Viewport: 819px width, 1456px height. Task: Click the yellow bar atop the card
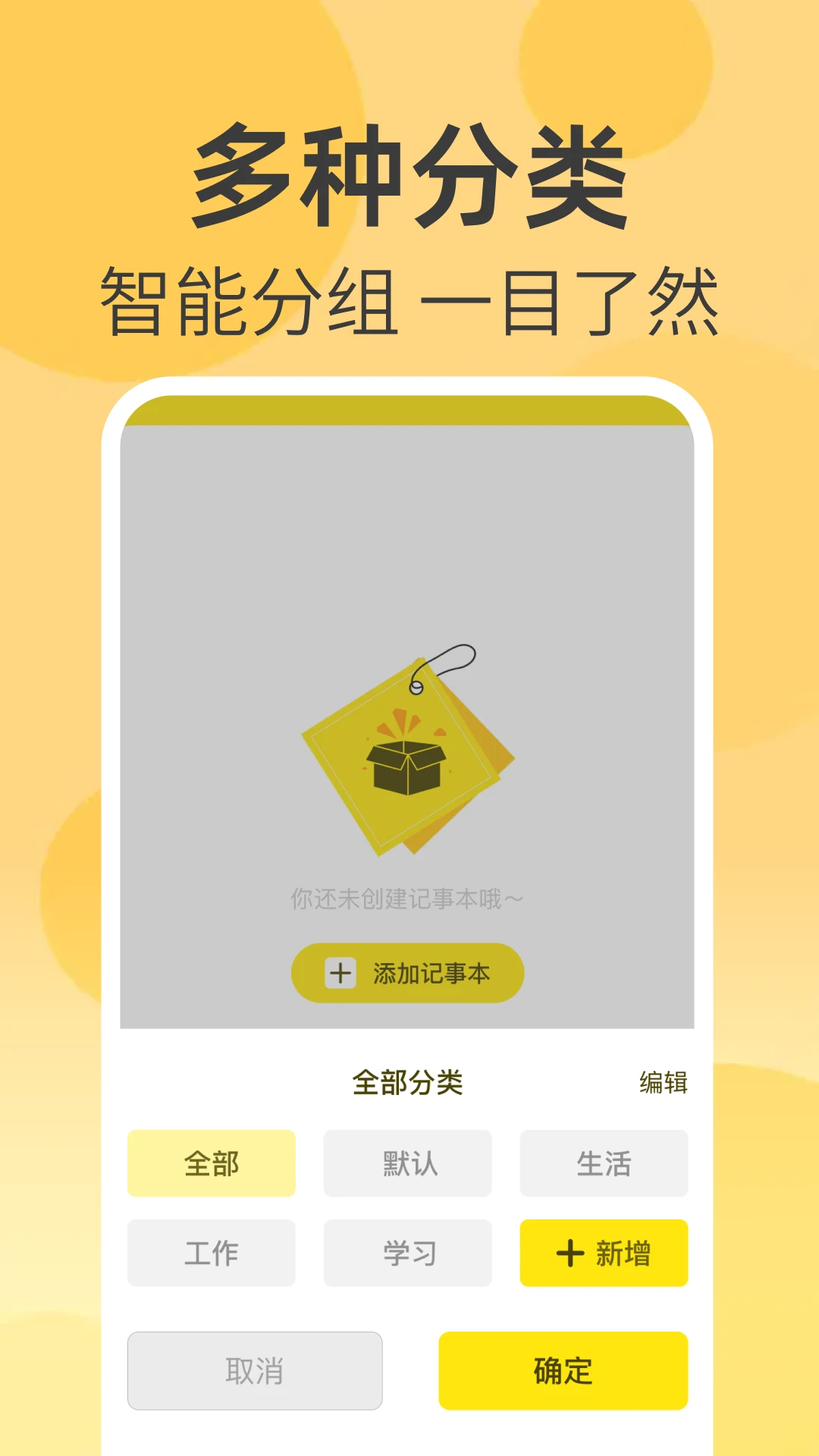click(x=409, y=413)
